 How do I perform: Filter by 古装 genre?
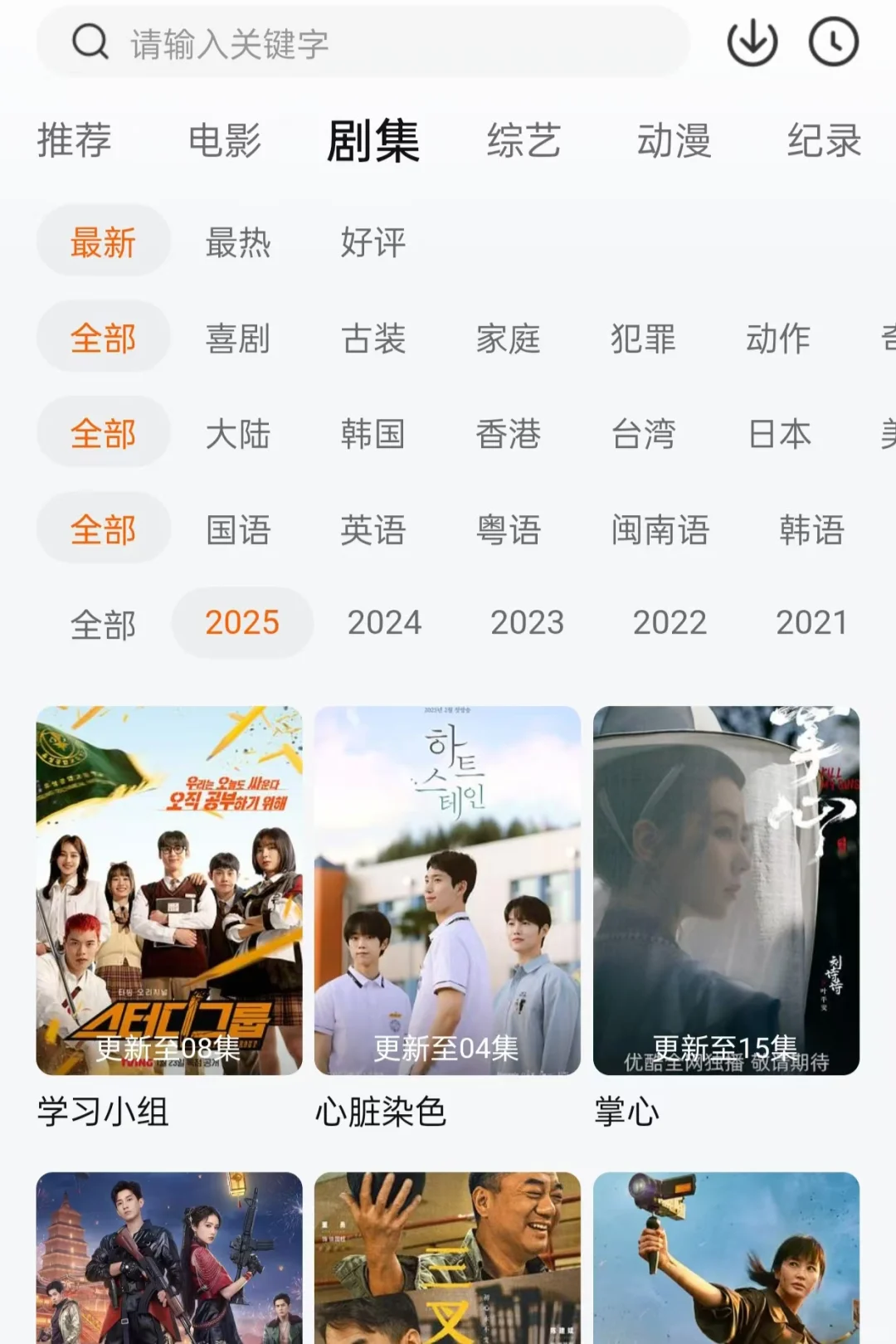coord(373,338)
